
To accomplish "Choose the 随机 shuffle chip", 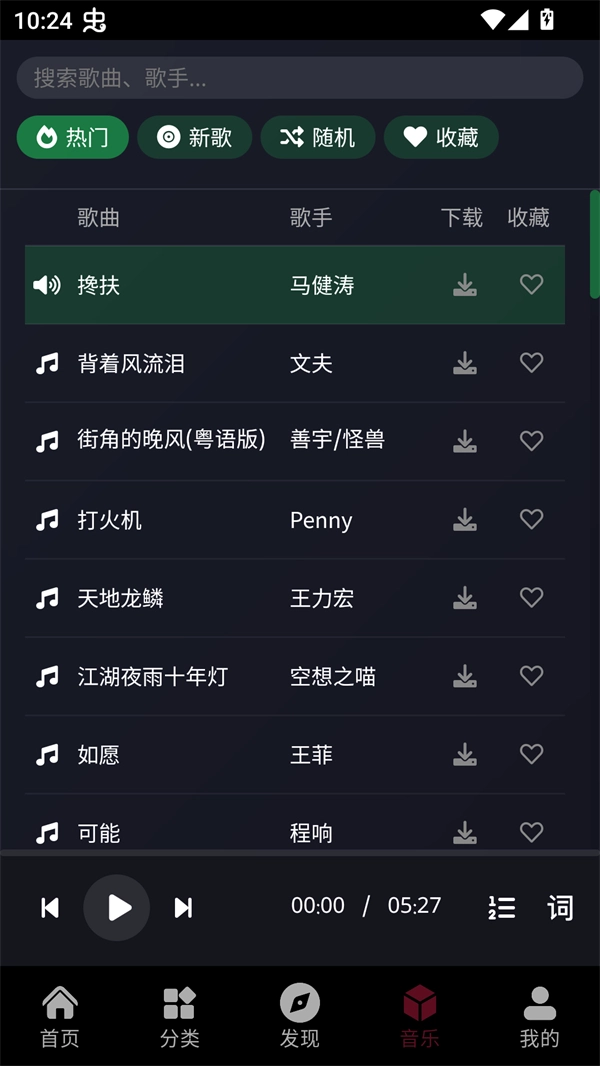I will point(318,138).
